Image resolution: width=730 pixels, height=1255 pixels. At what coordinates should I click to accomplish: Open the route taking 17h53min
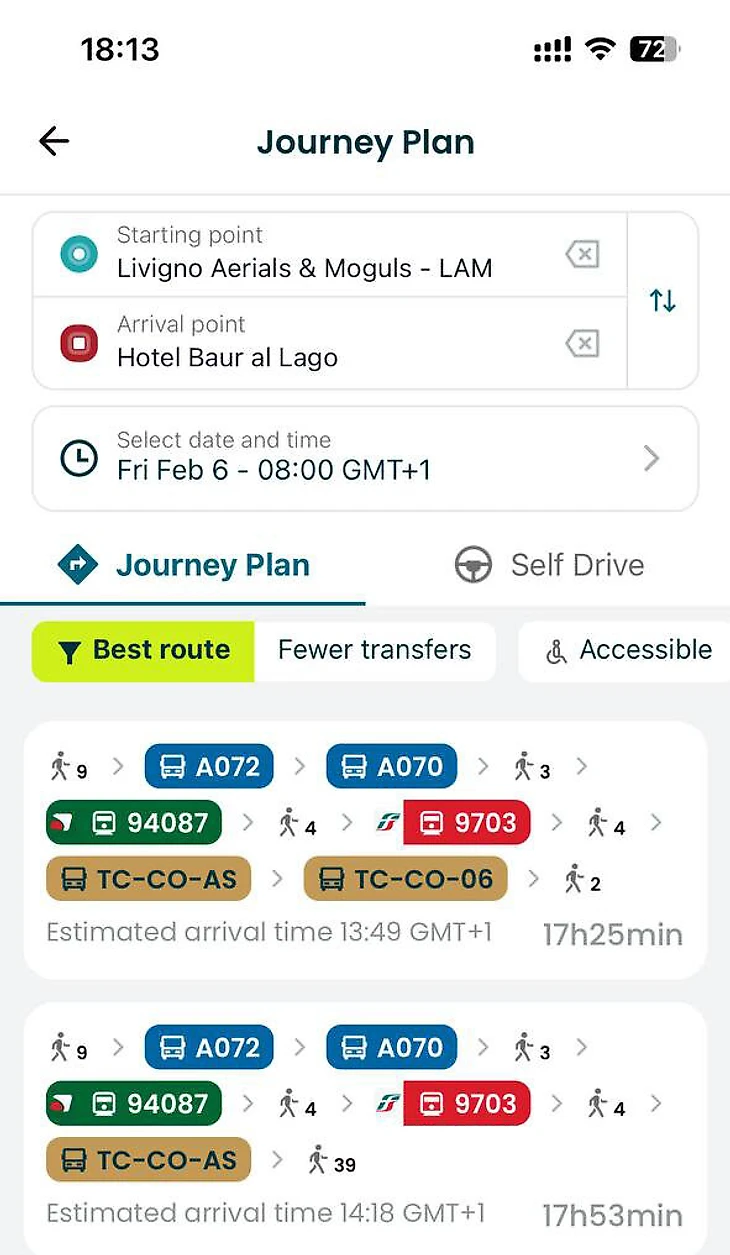click(365, 1128)
